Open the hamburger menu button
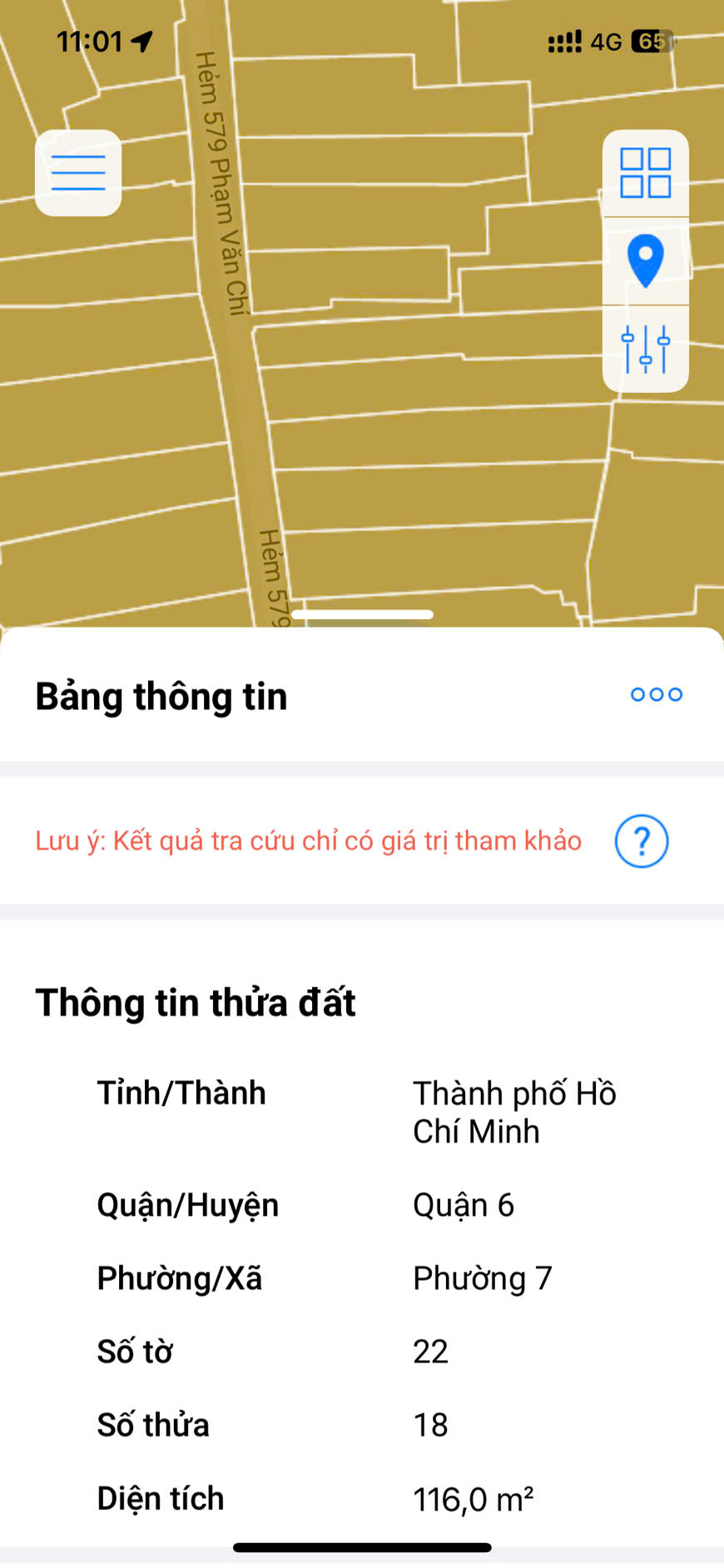 tap(78, 173)
